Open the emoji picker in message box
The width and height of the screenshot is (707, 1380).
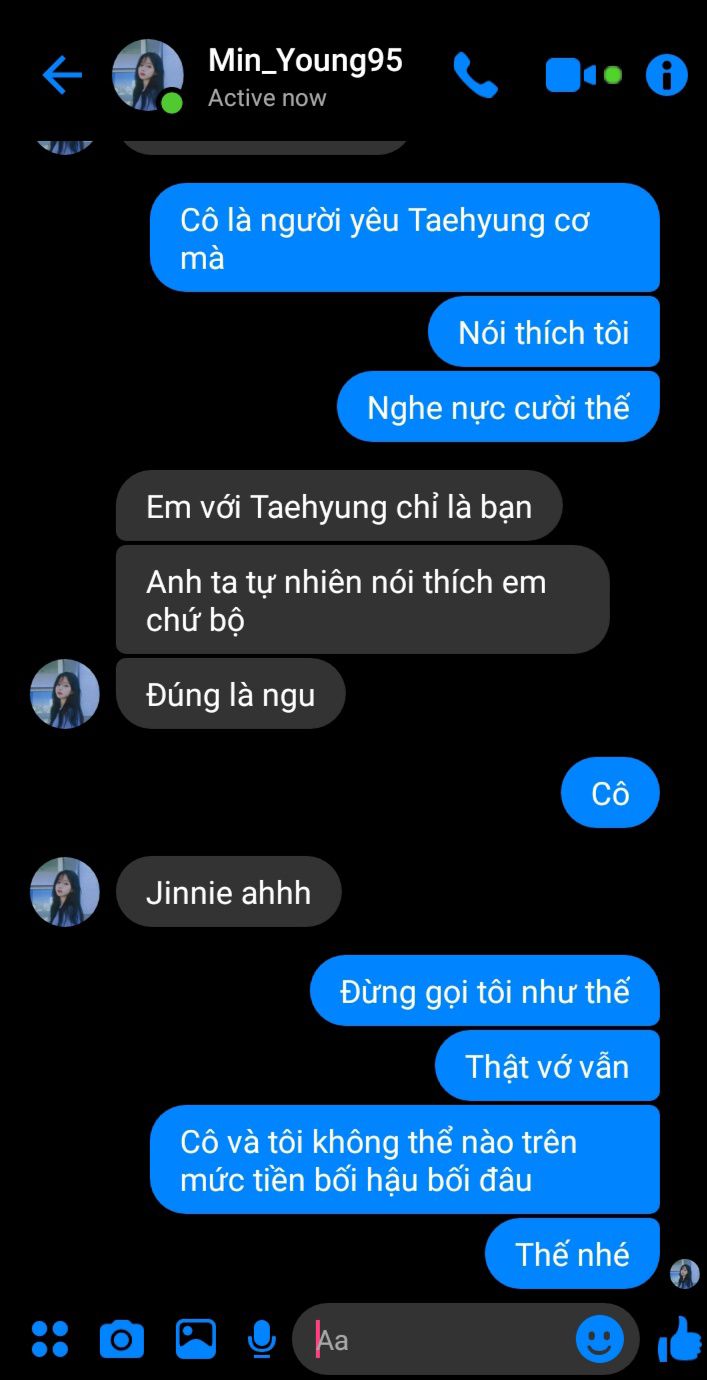point(599,1338)
